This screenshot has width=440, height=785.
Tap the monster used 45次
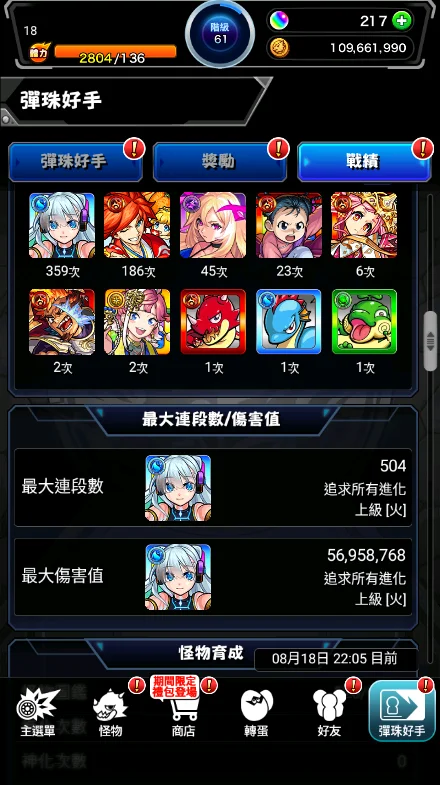click(213, 225)
